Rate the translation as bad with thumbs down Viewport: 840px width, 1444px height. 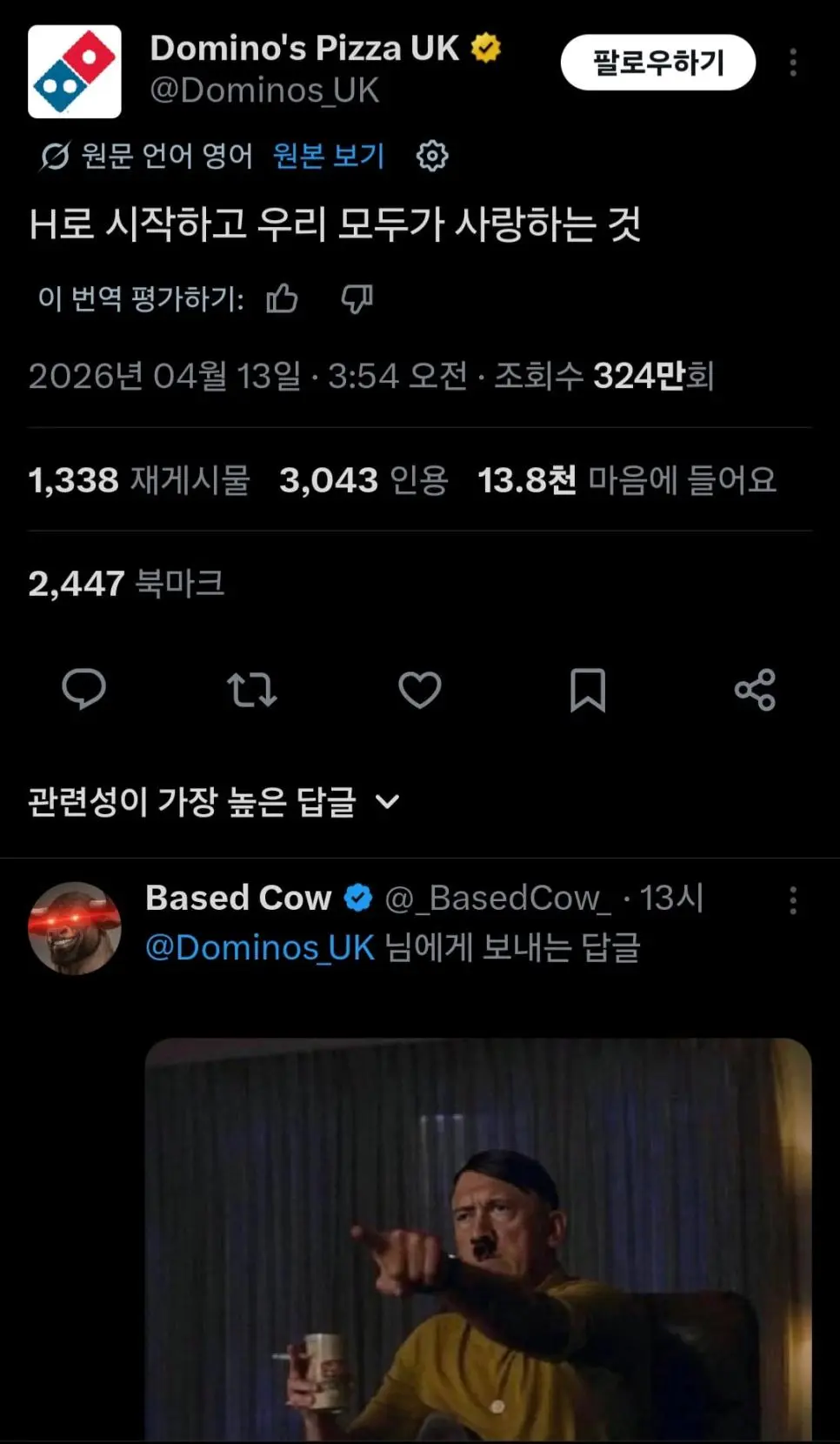coord(357,298)
